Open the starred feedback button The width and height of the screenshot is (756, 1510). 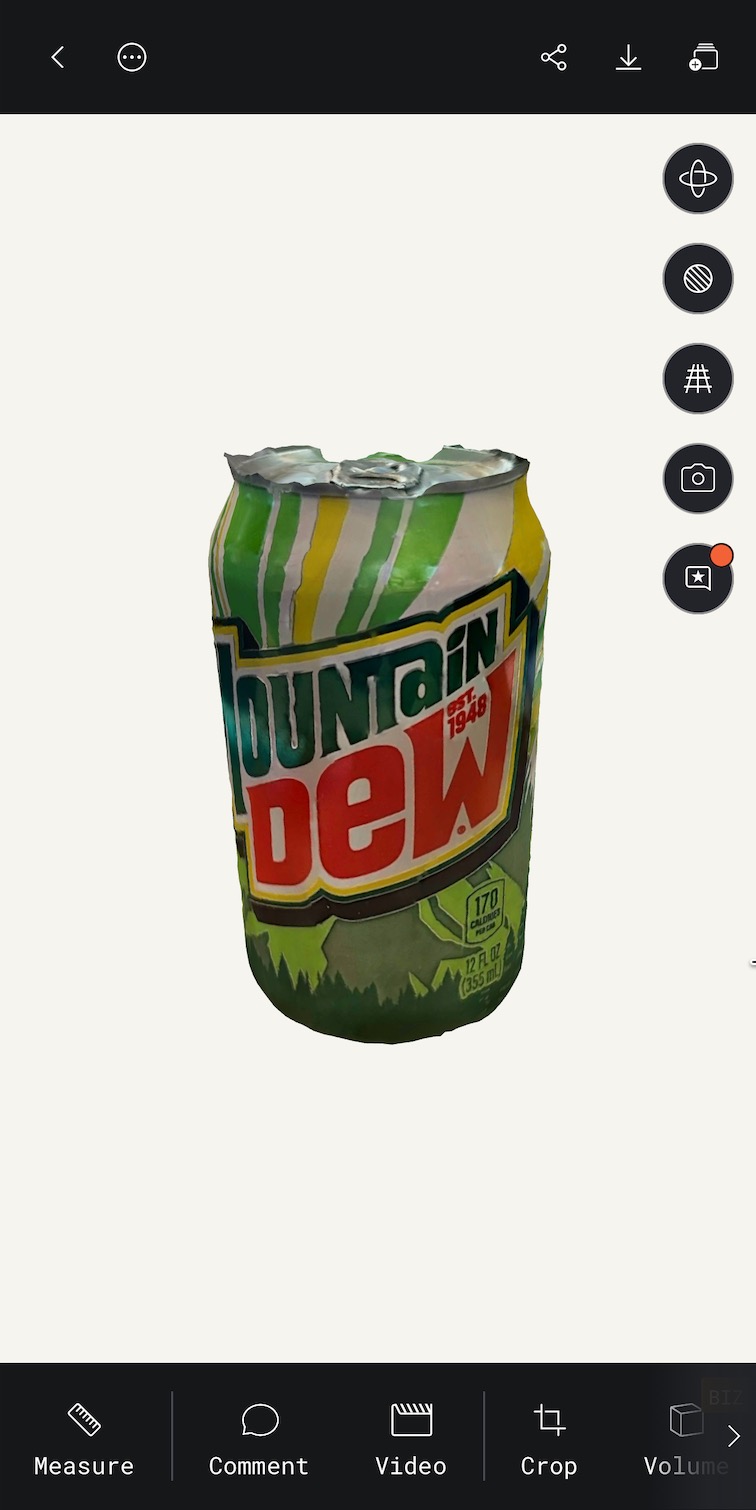click(x=698, y=579)
